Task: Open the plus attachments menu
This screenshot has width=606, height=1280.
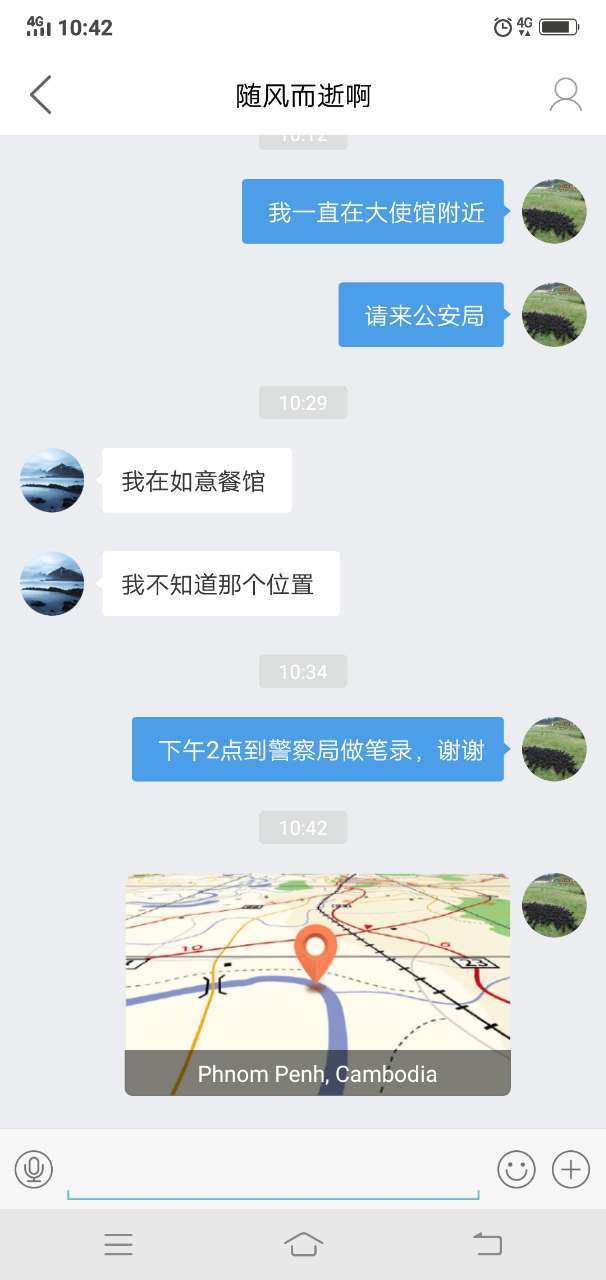Action: (571, 1169)
